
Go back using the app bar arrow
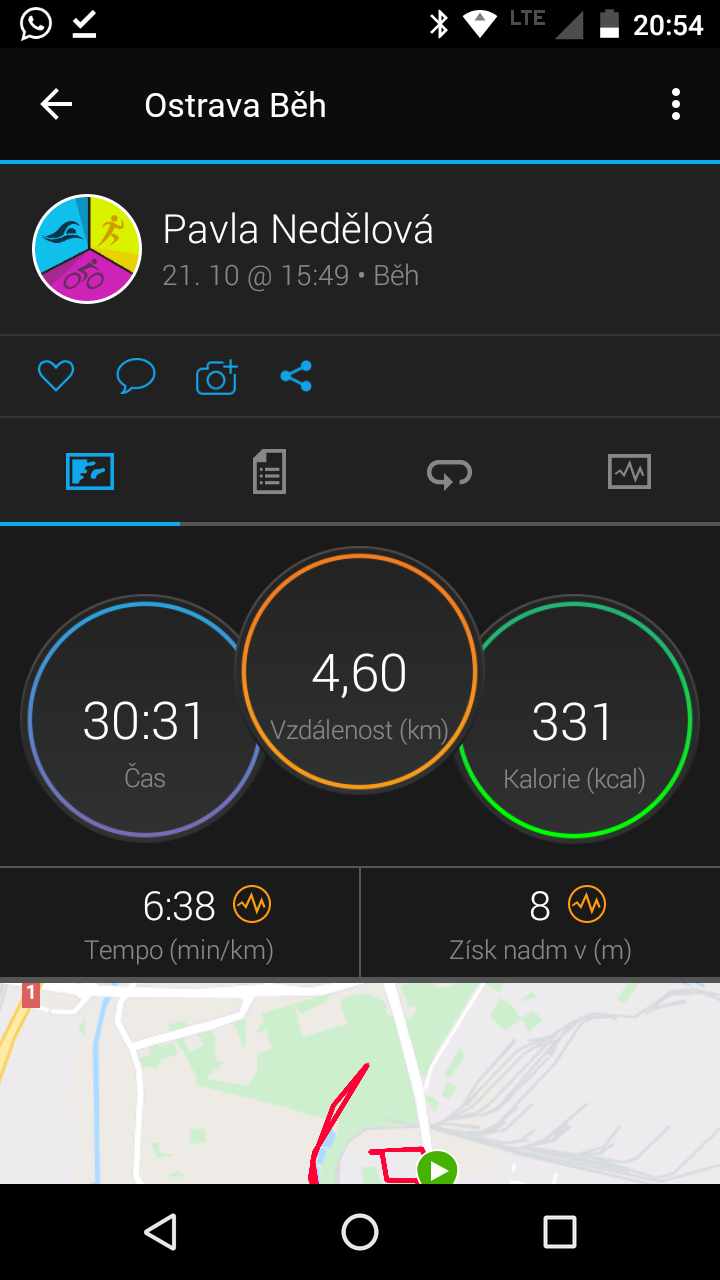click(56, 105)
